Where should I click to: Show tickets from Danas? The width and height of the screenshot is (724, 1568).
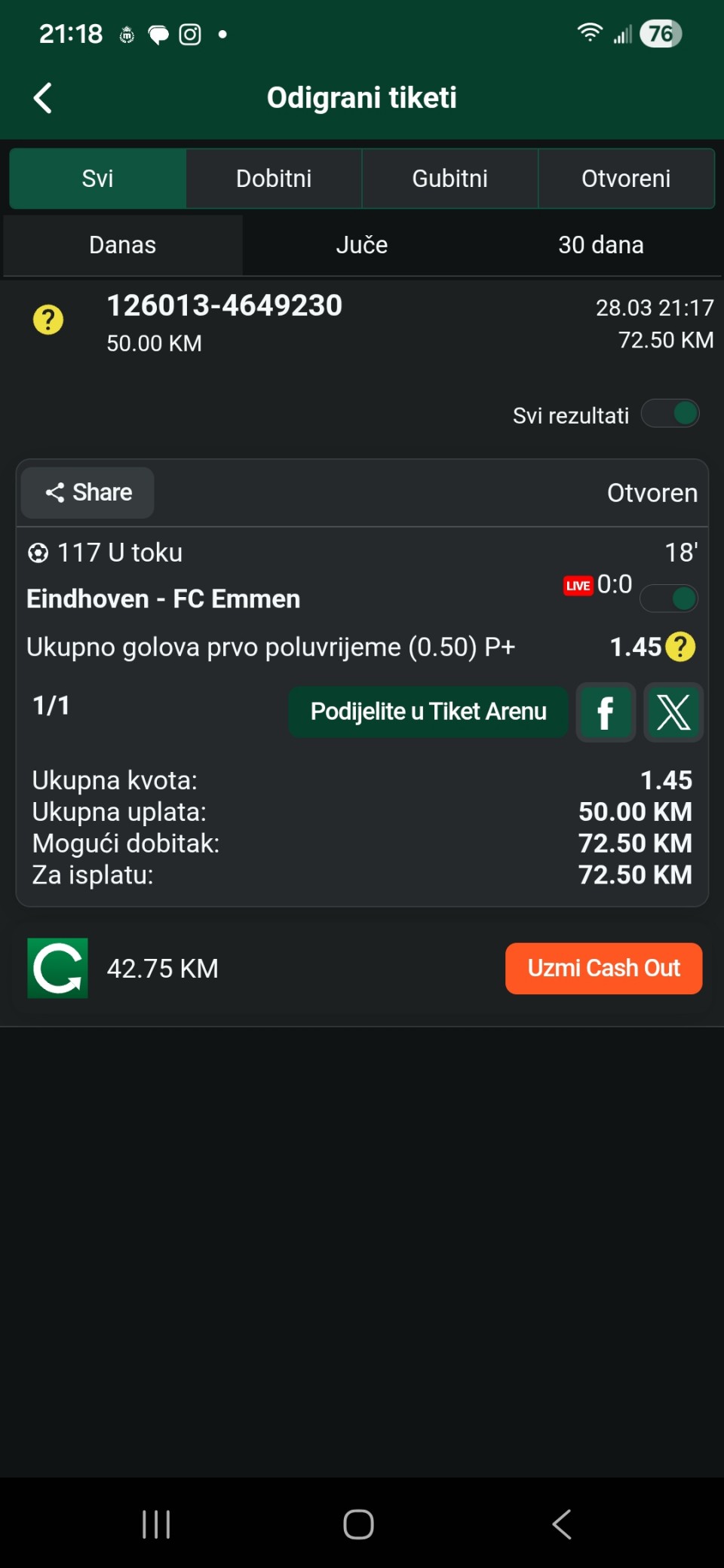[x=123, y=245]
